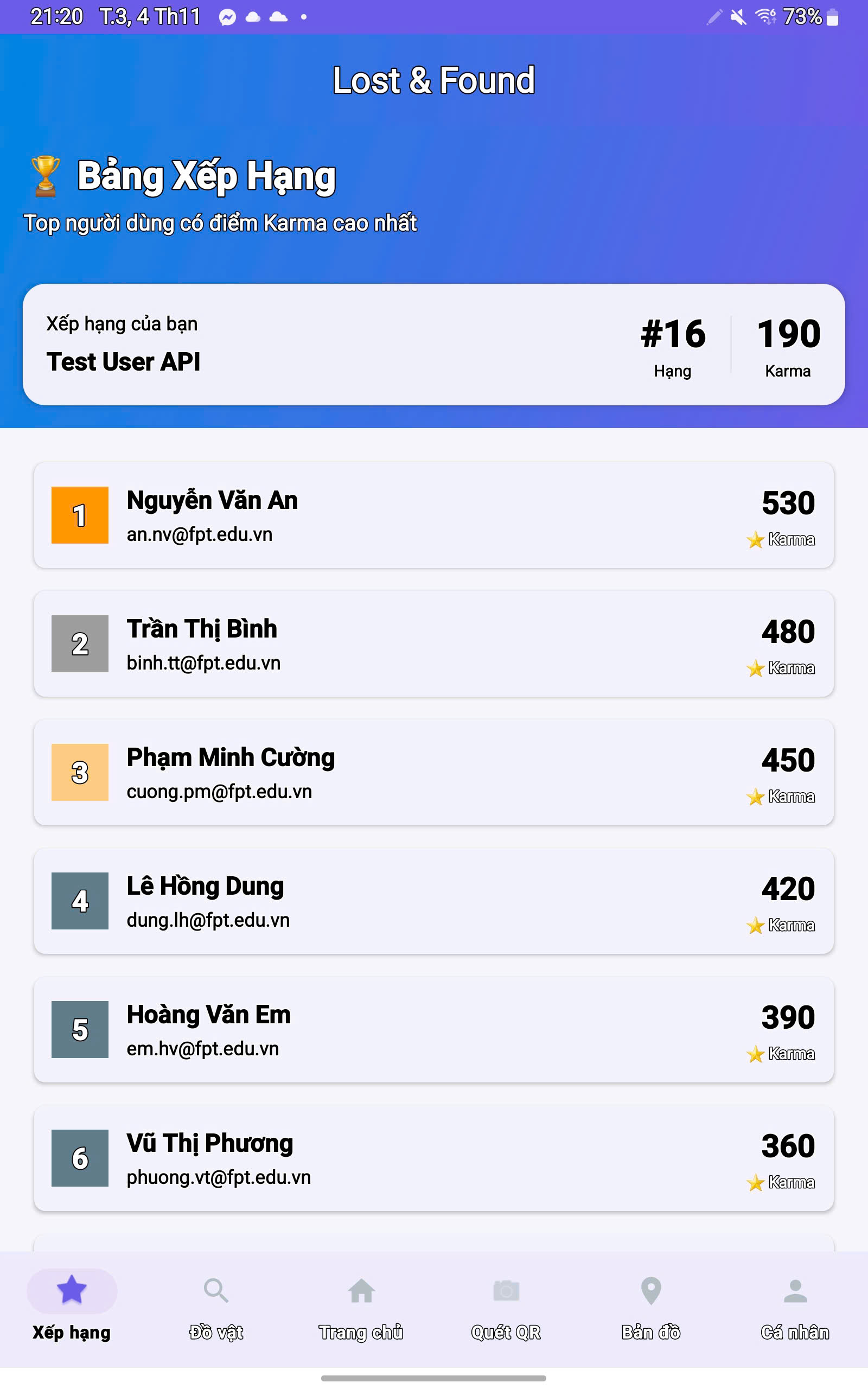Open your ranking card for Test User API
The width and height of the screenshot is (868, 1389).
point(433,345)
